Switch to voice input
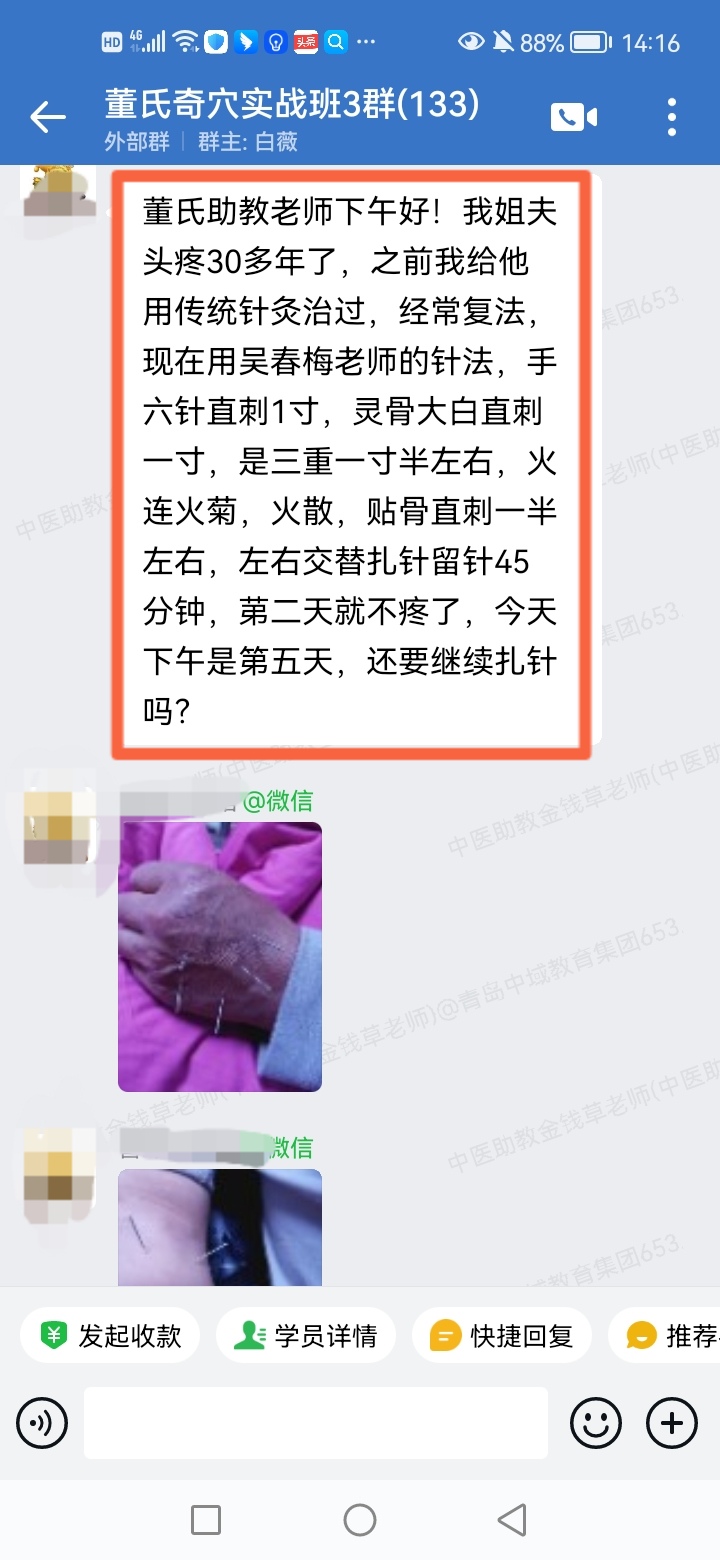 coord(42,1422)
